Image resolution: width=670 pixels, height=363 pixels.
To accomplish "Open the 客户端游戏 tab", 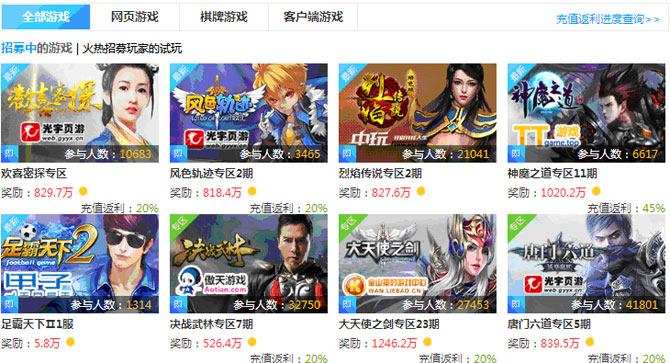I will click(313, 17).
